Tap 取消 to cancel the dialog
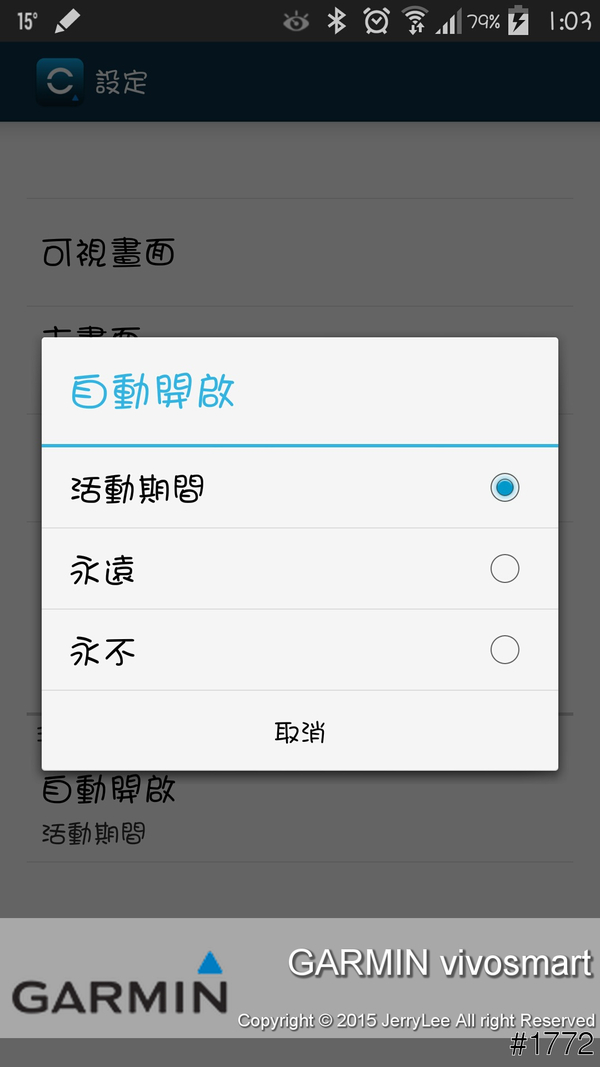Screen dimensions: 600x1067 pyautogui.click(x=299, y=732)
